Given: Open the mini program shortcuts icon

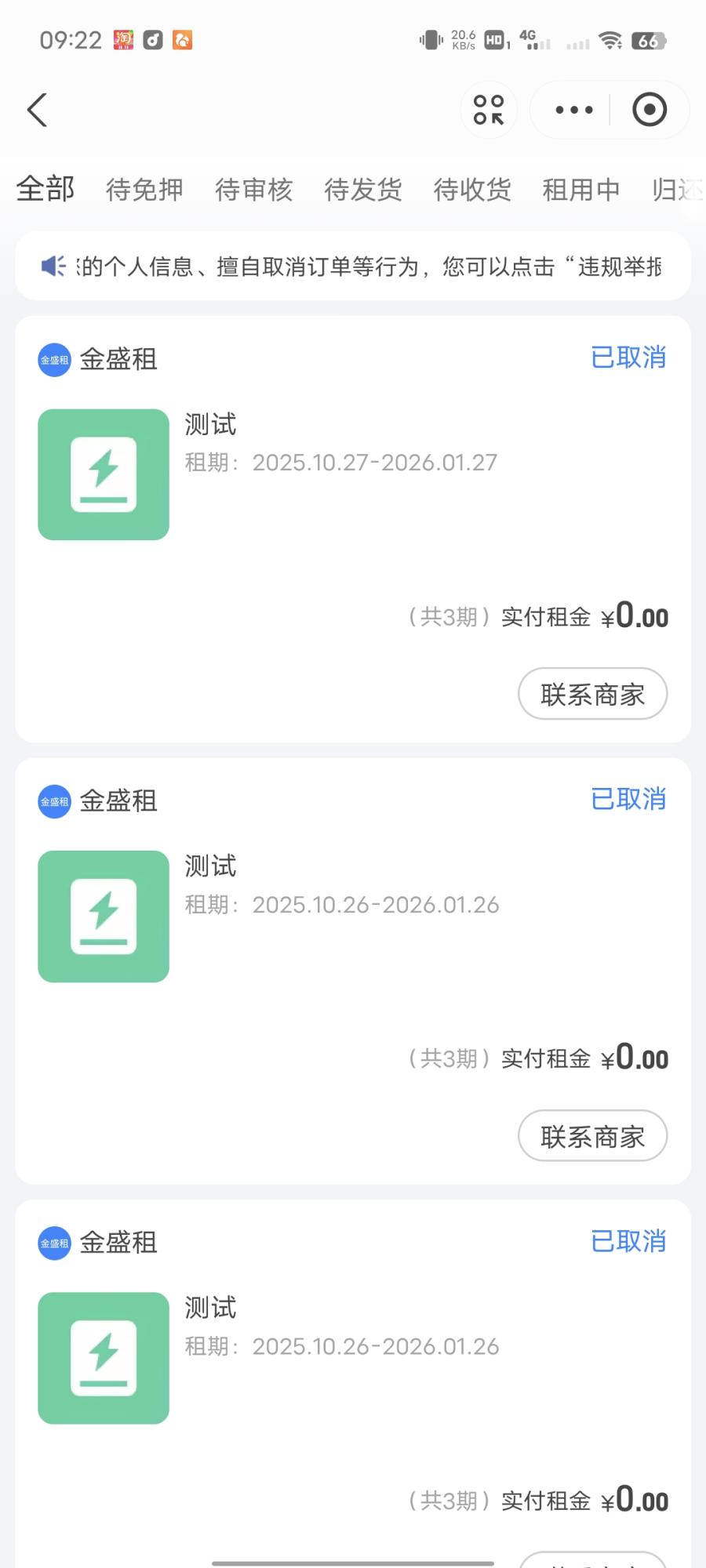Looking at the screenshot, I should [x=489, y=110].
